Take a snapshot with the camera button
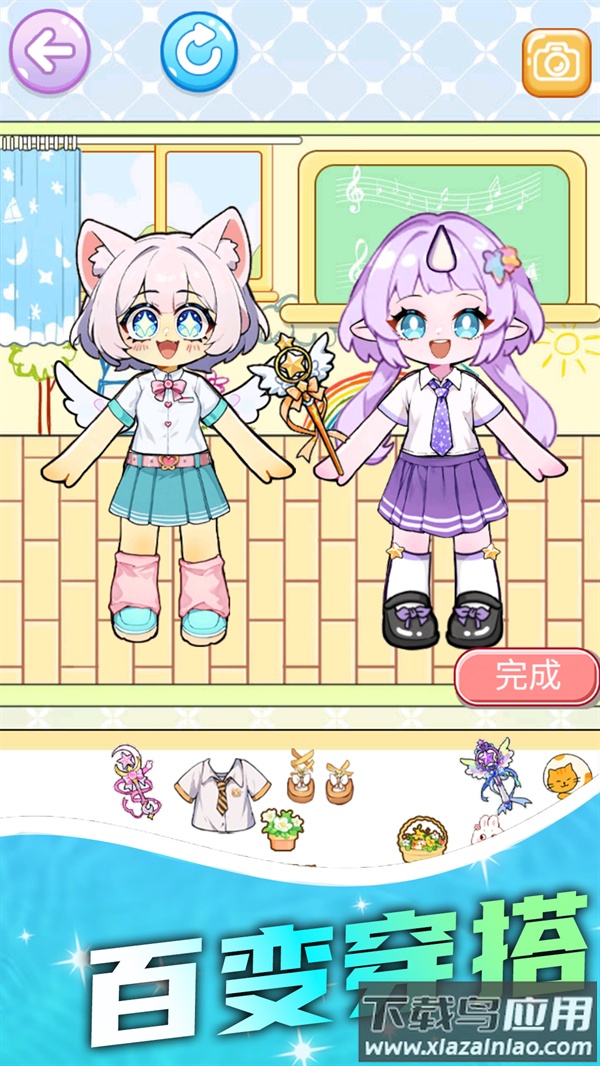Image resolution: width=600 pixels, height=1066 pixels. (x=556, y=62)
